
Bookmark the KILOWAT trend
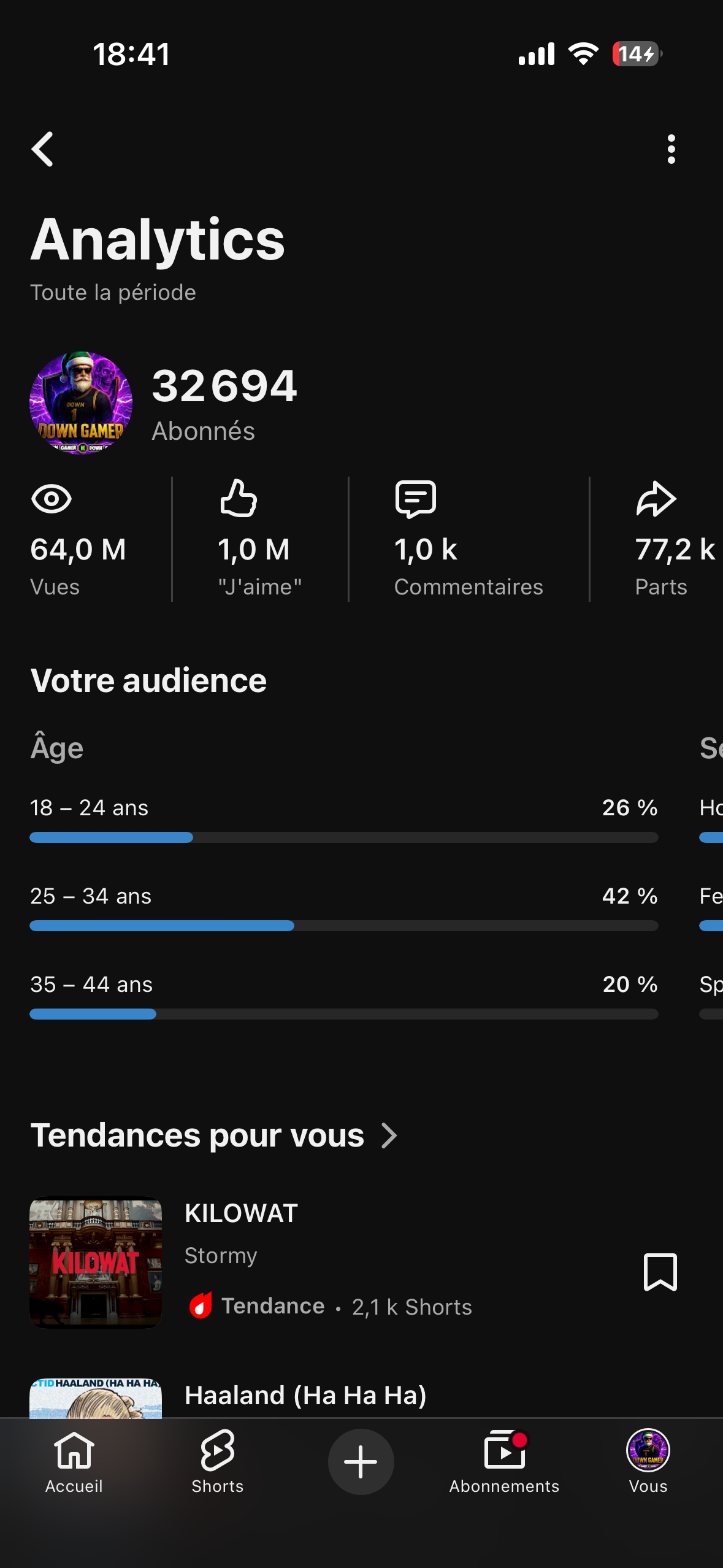click(x=660, y=1272)
